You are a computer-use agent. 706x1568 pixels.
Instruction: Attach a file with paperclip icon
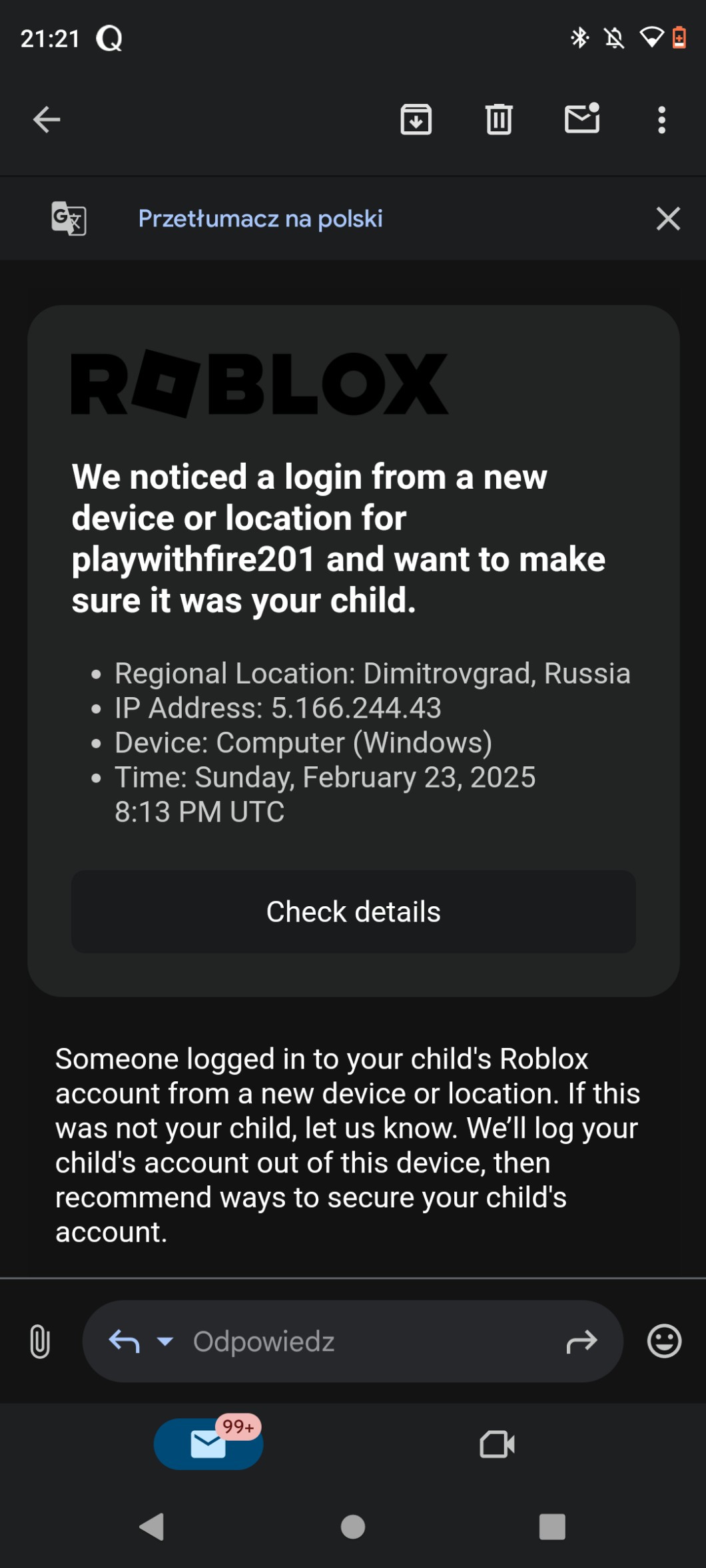click(x=40, y=1341)
